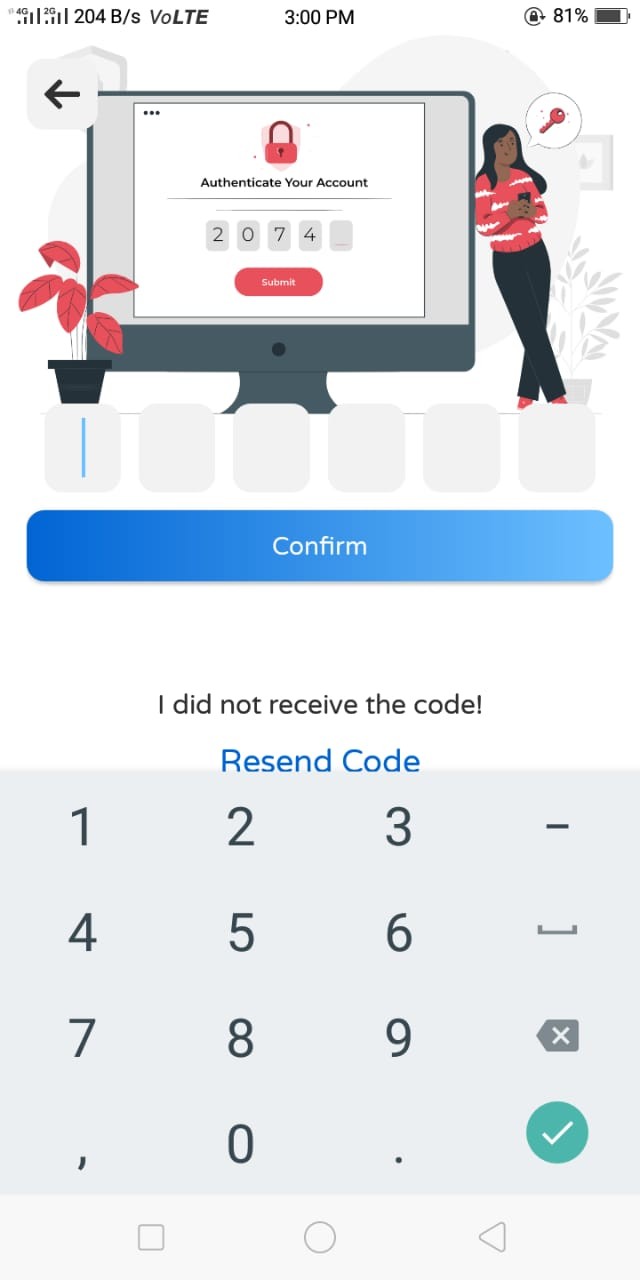Tap the system home button
Image resolution: width=640 pixels, height=1280 pixels.
tap(319, 1237)
